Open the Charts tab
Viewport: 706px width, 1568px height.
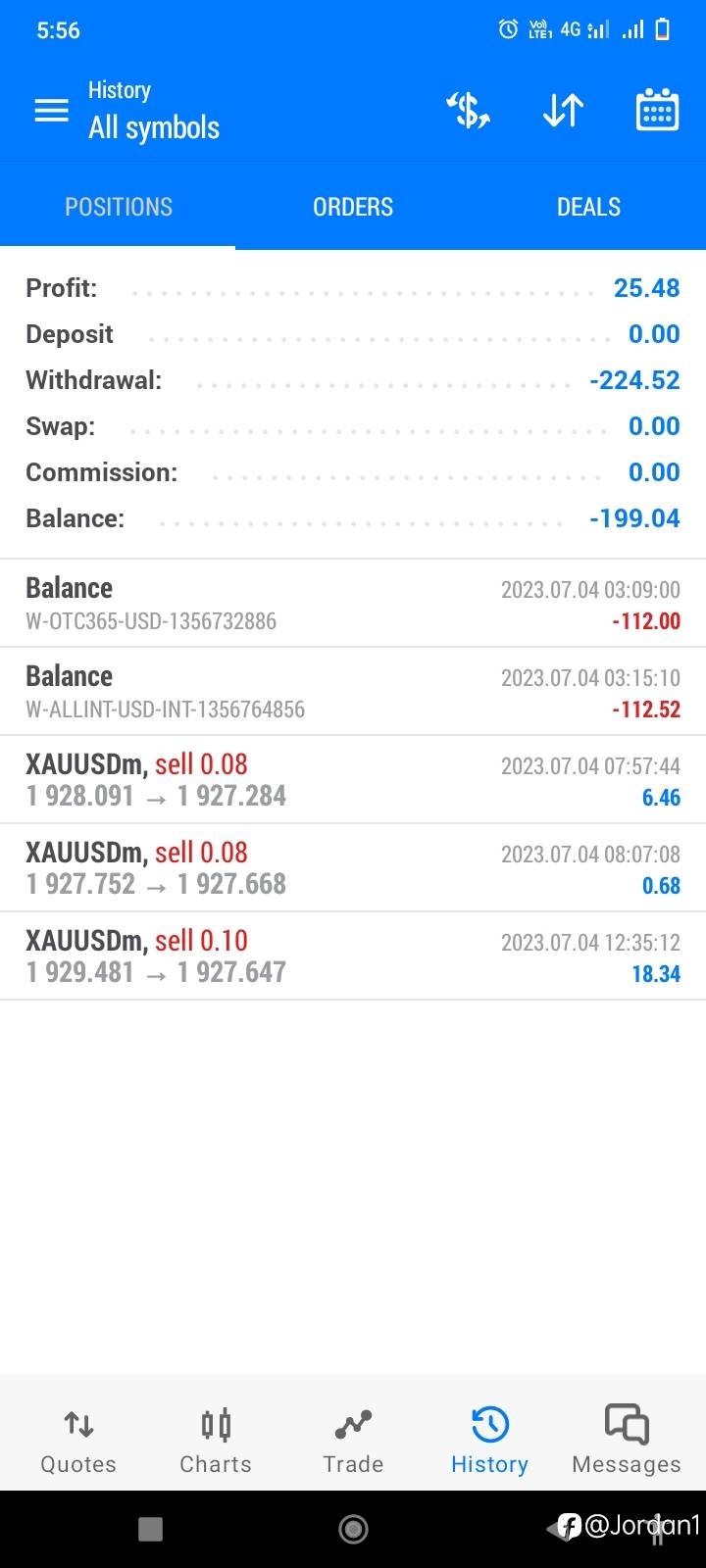216,1441
